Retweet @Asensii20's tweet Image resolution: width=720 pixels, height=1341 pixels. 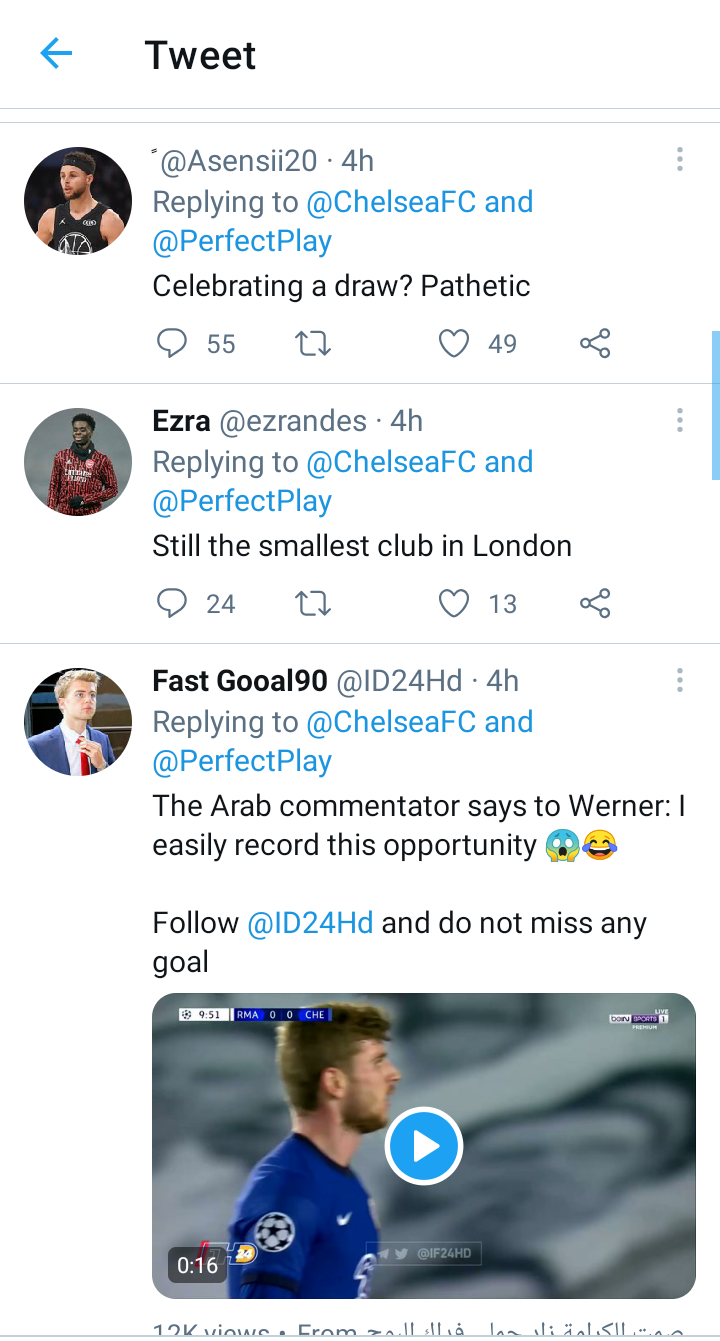(314, 344)
